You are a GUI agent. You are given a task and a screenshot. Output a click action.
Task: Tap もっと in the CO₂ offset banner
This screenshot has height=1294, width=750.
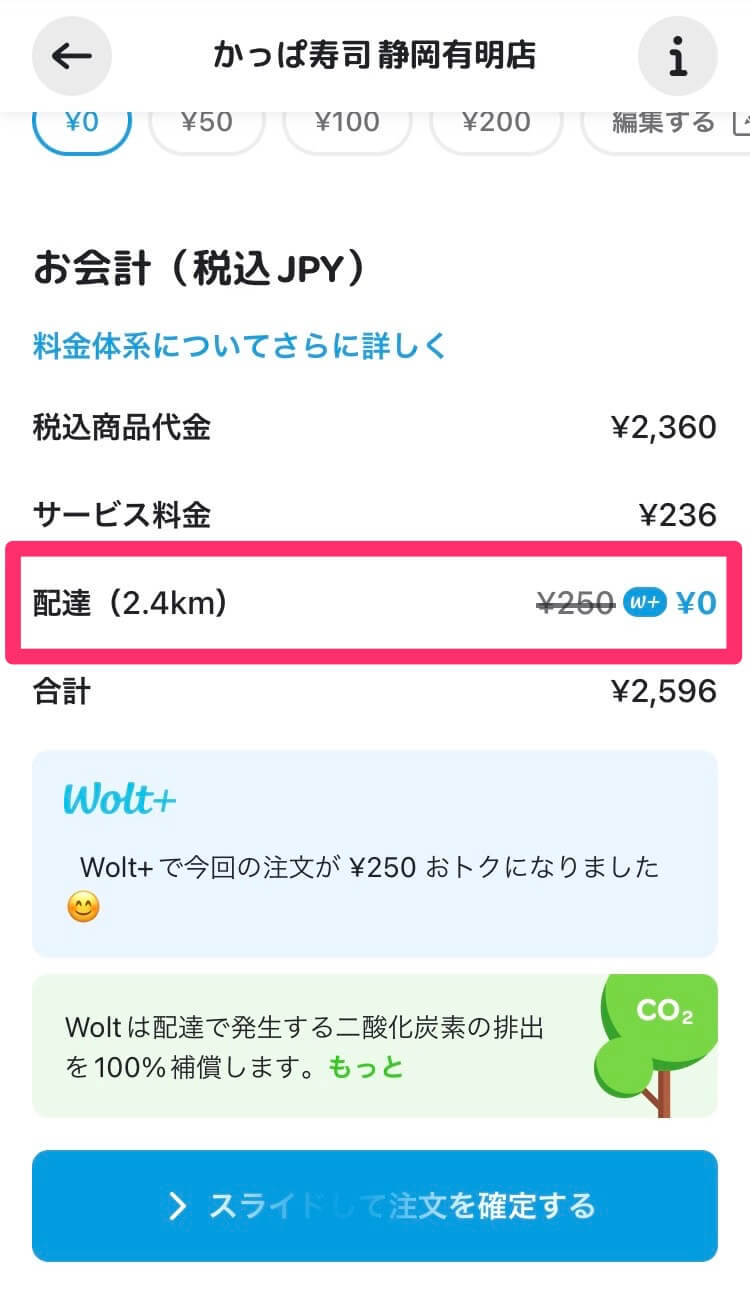(x=366, y=1067)
